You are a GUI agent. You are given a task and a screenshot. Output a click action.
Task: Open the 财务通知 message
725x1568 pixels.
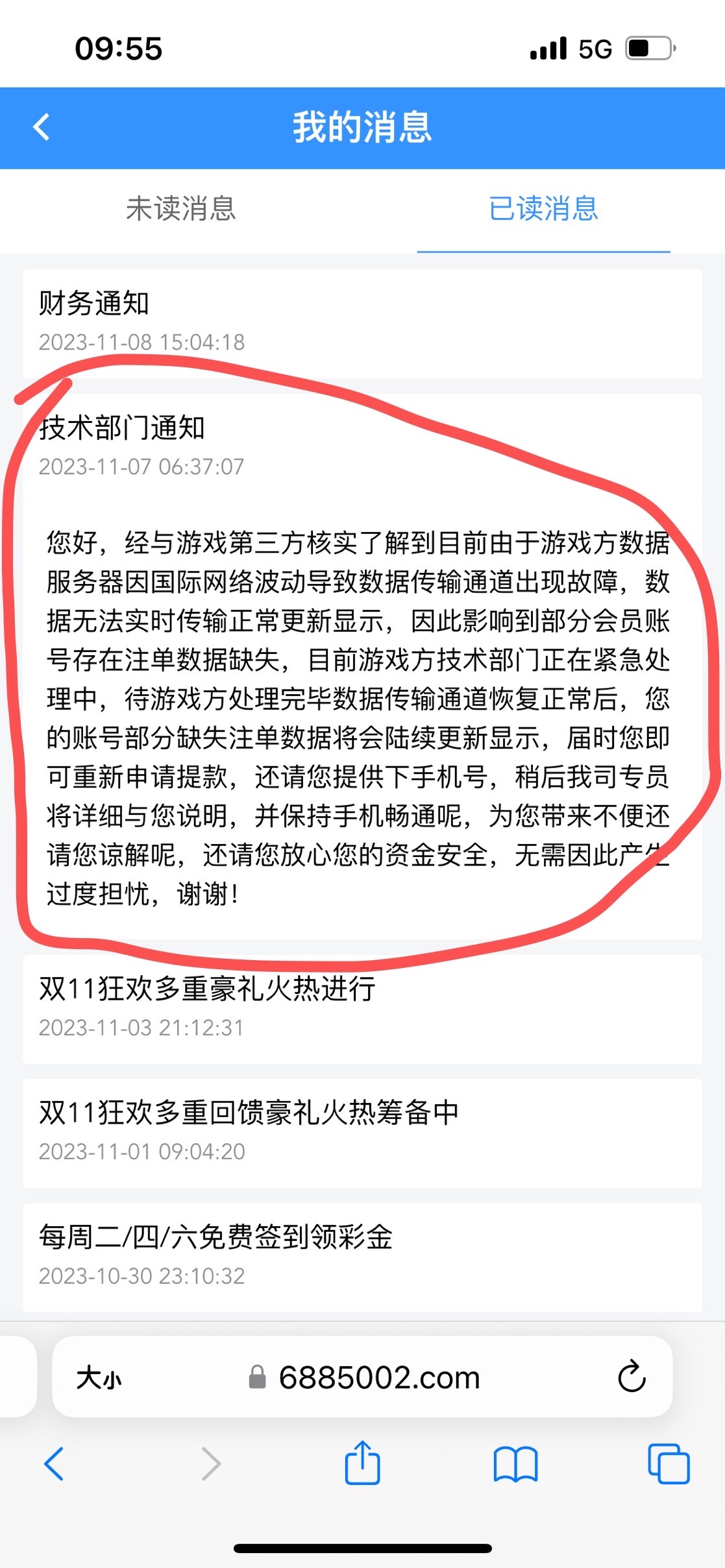[362, 322]
